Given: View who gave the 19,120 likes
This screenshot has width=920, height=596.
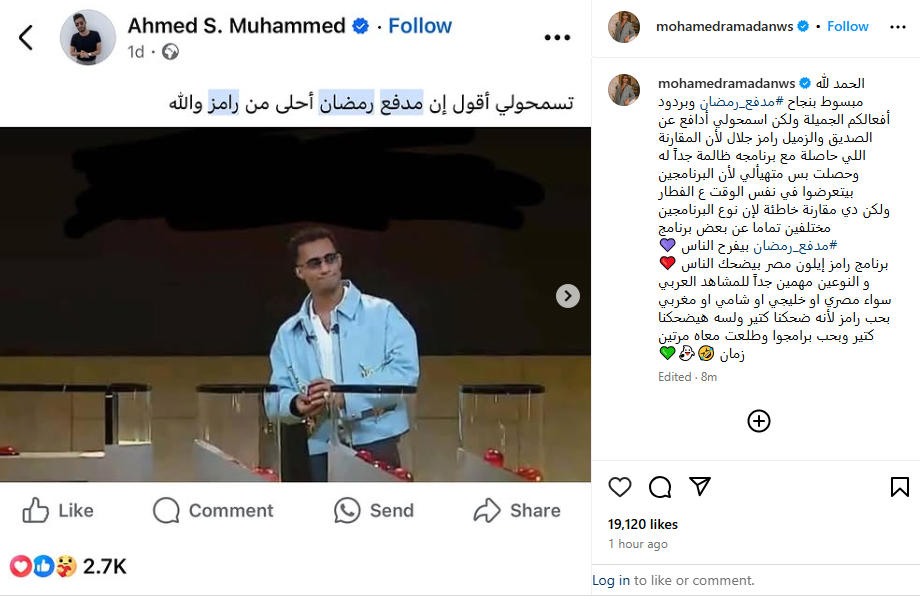Looking at the screenshot, I should click(642, 524).
